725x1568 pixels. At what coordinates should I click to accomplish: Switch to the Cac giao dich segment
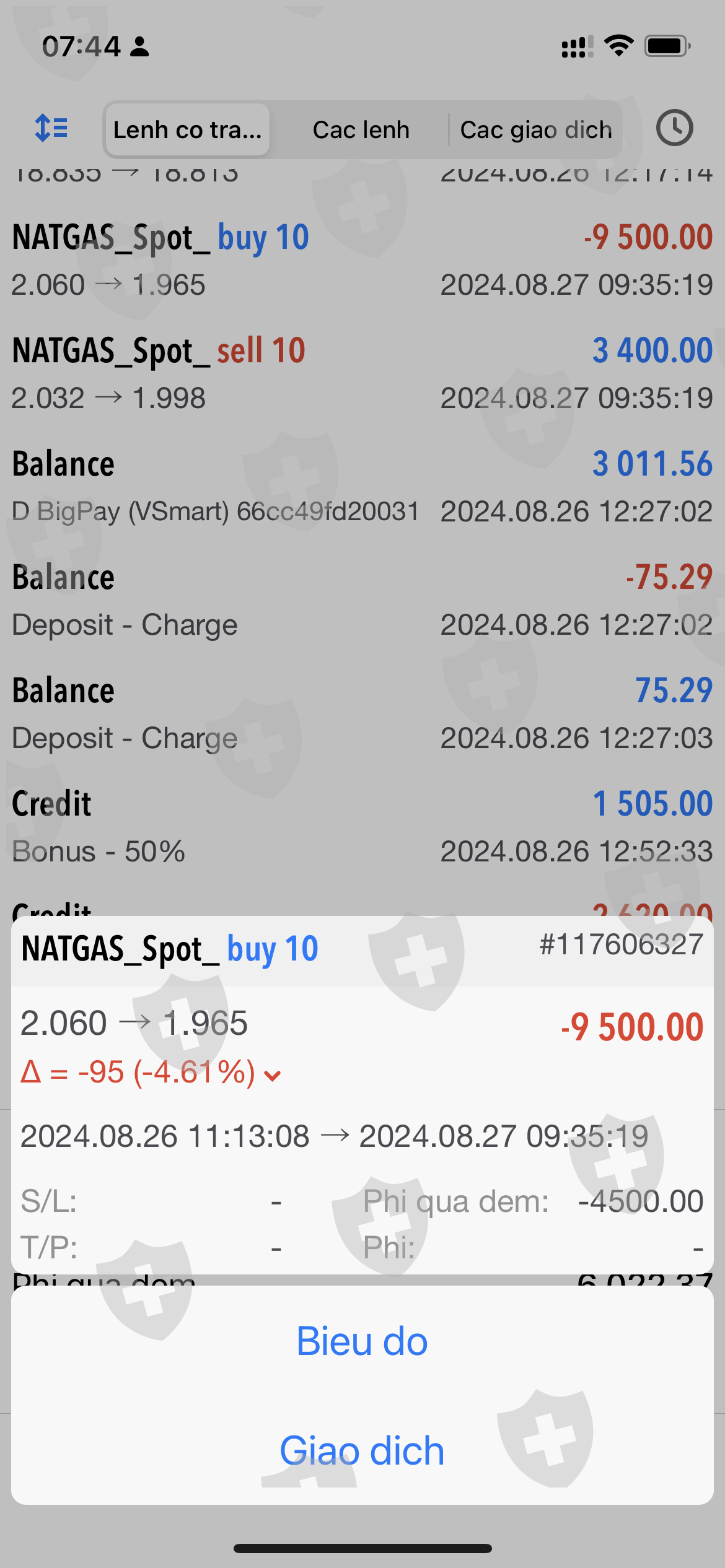click(535, 130)
